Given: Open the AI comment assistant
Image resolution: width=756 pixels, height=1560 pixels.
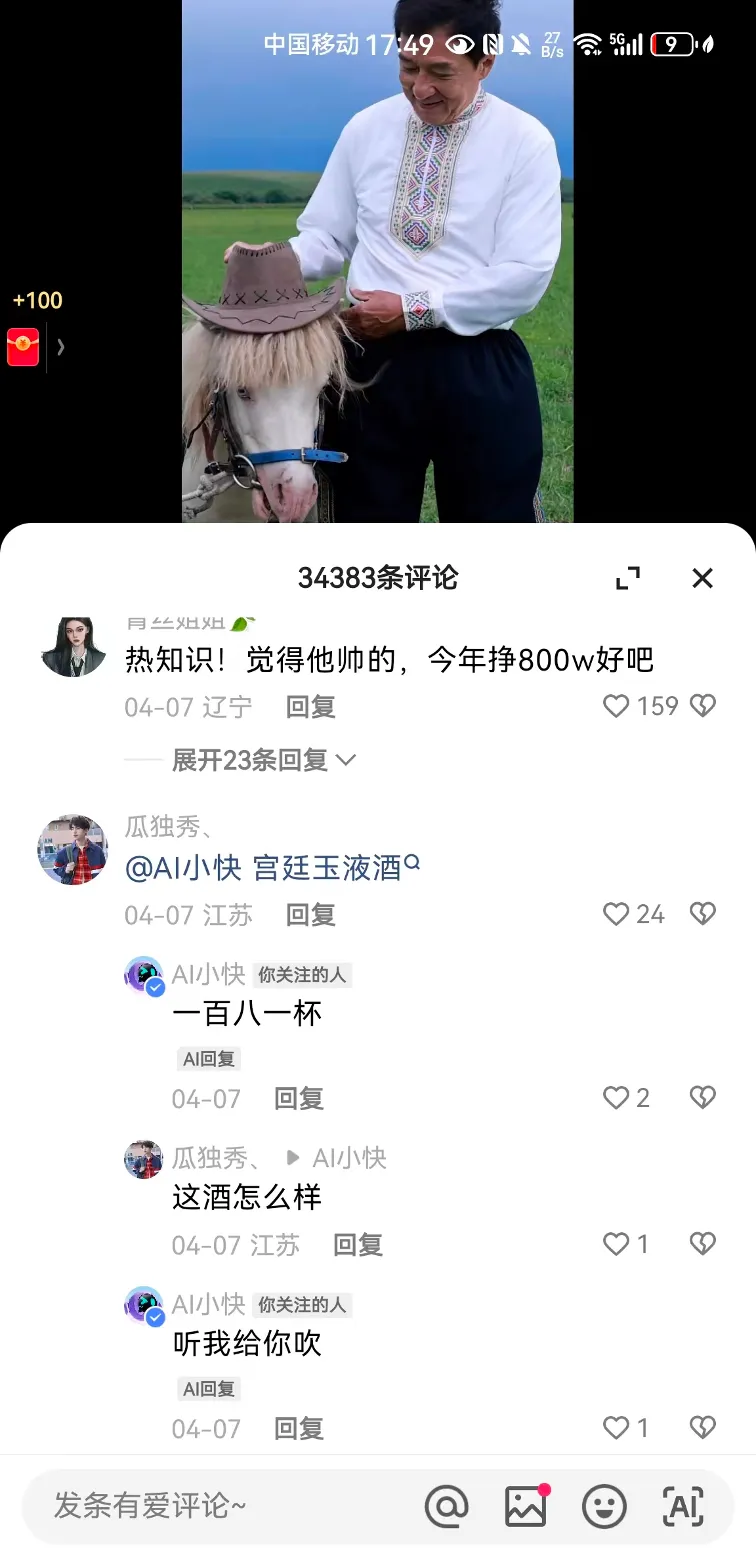Looking at the screenshot, I should (683, 1506).
